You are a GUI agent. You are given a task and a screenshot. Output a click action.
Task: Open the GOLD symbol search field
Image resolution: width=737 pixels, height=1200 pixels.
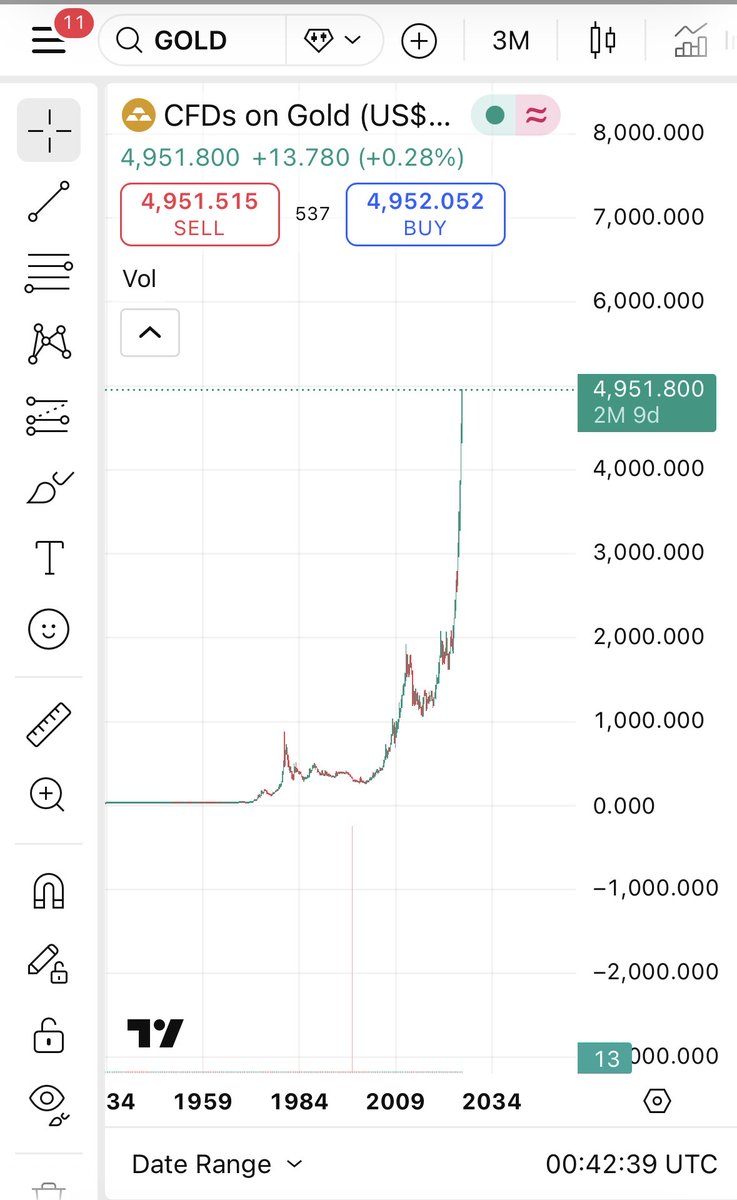[x=192, y=41]
